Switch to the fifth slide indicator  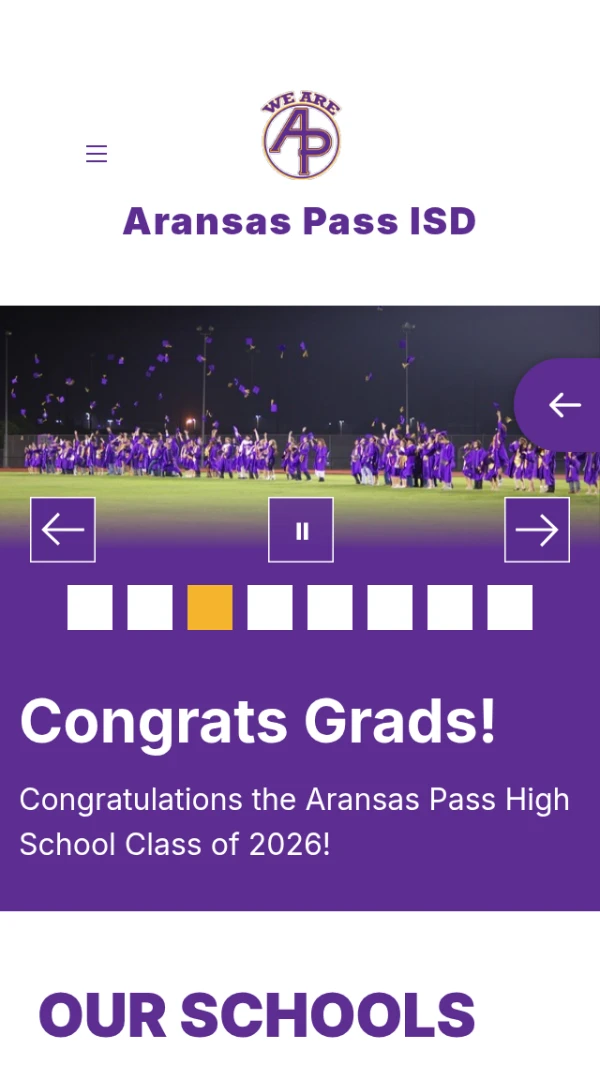[x=330, y=607]
